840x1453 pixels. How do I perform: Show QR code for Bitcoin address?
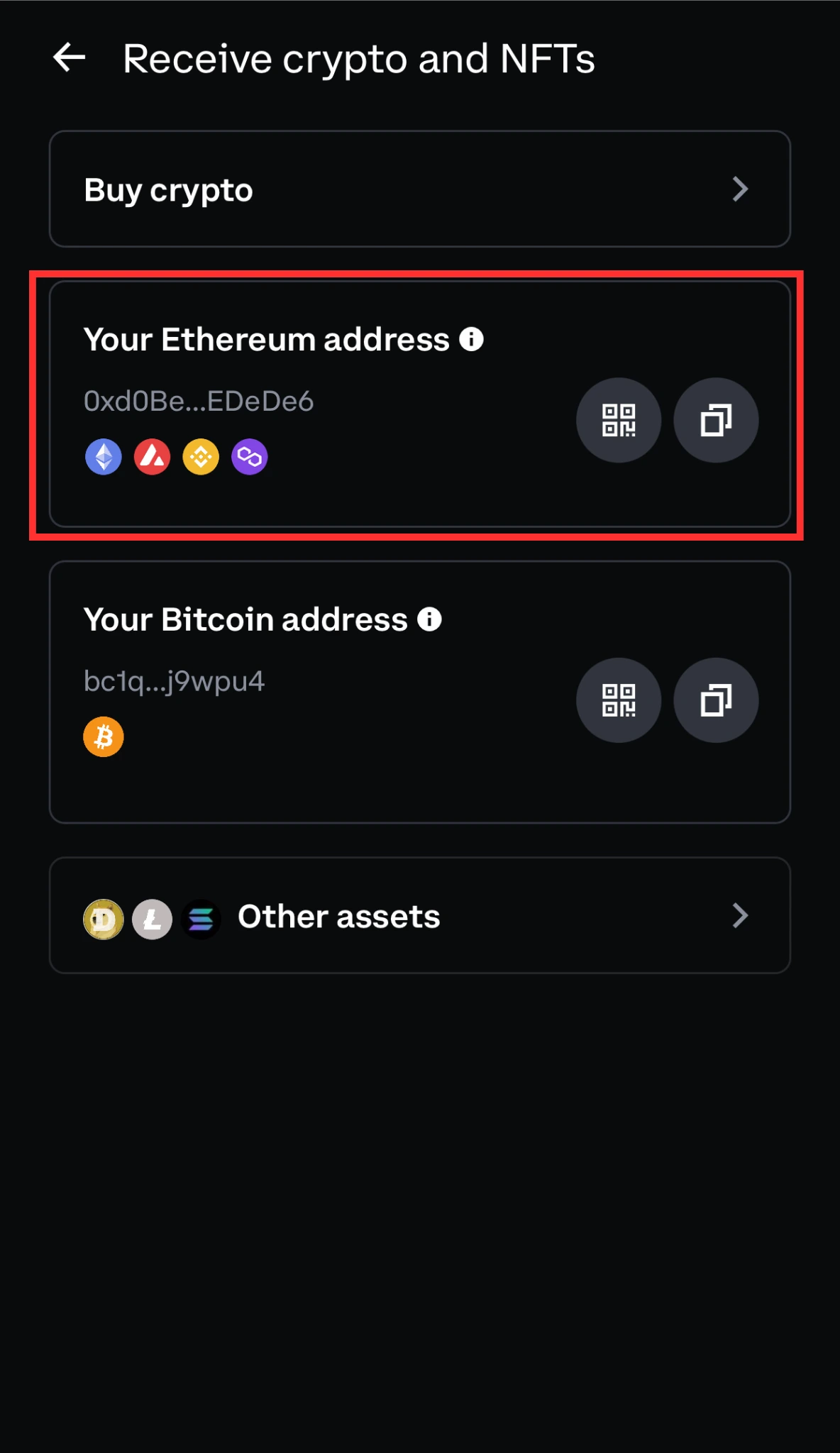pos(618,700)
